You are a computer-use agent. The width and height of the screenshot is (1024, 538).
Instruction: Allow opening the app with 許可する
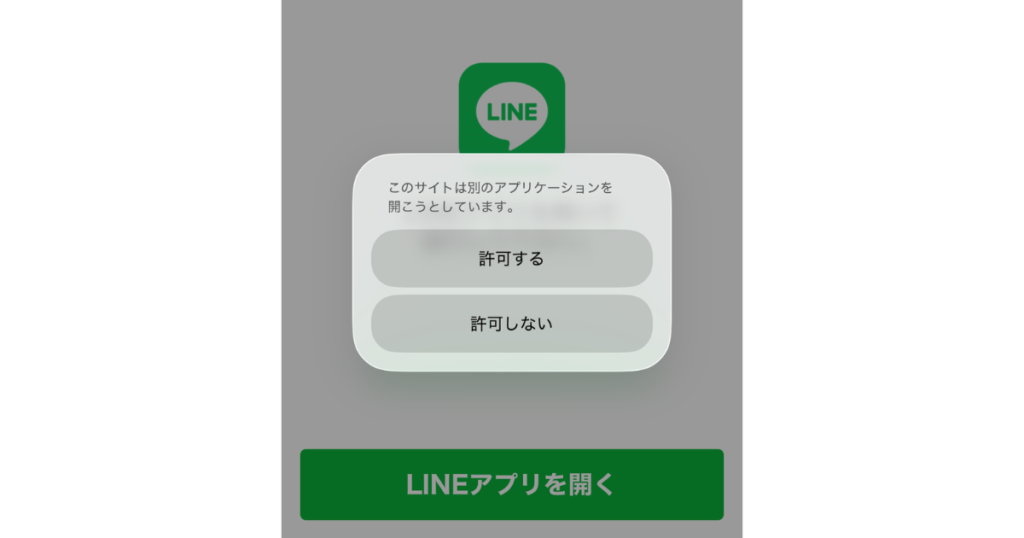511,259
